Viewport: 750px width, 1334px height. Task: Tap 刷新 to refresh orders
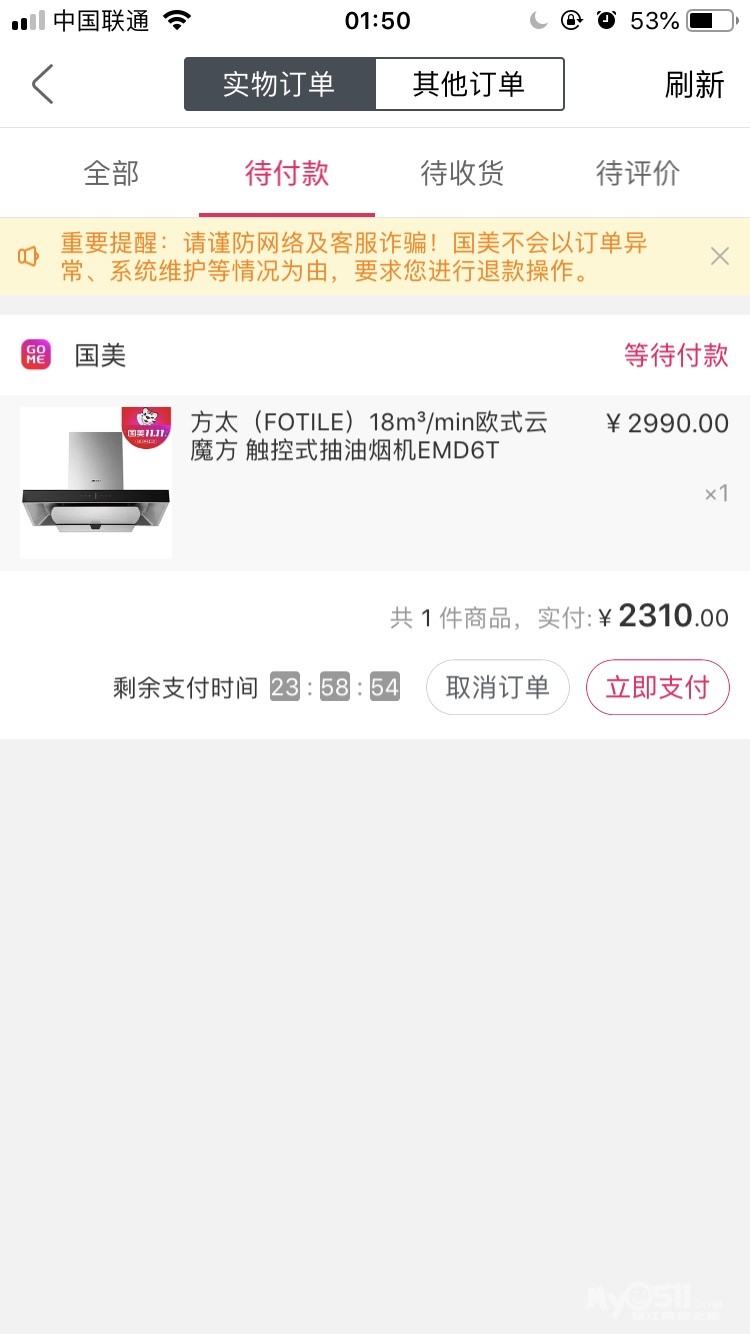[x=694, y=85]
